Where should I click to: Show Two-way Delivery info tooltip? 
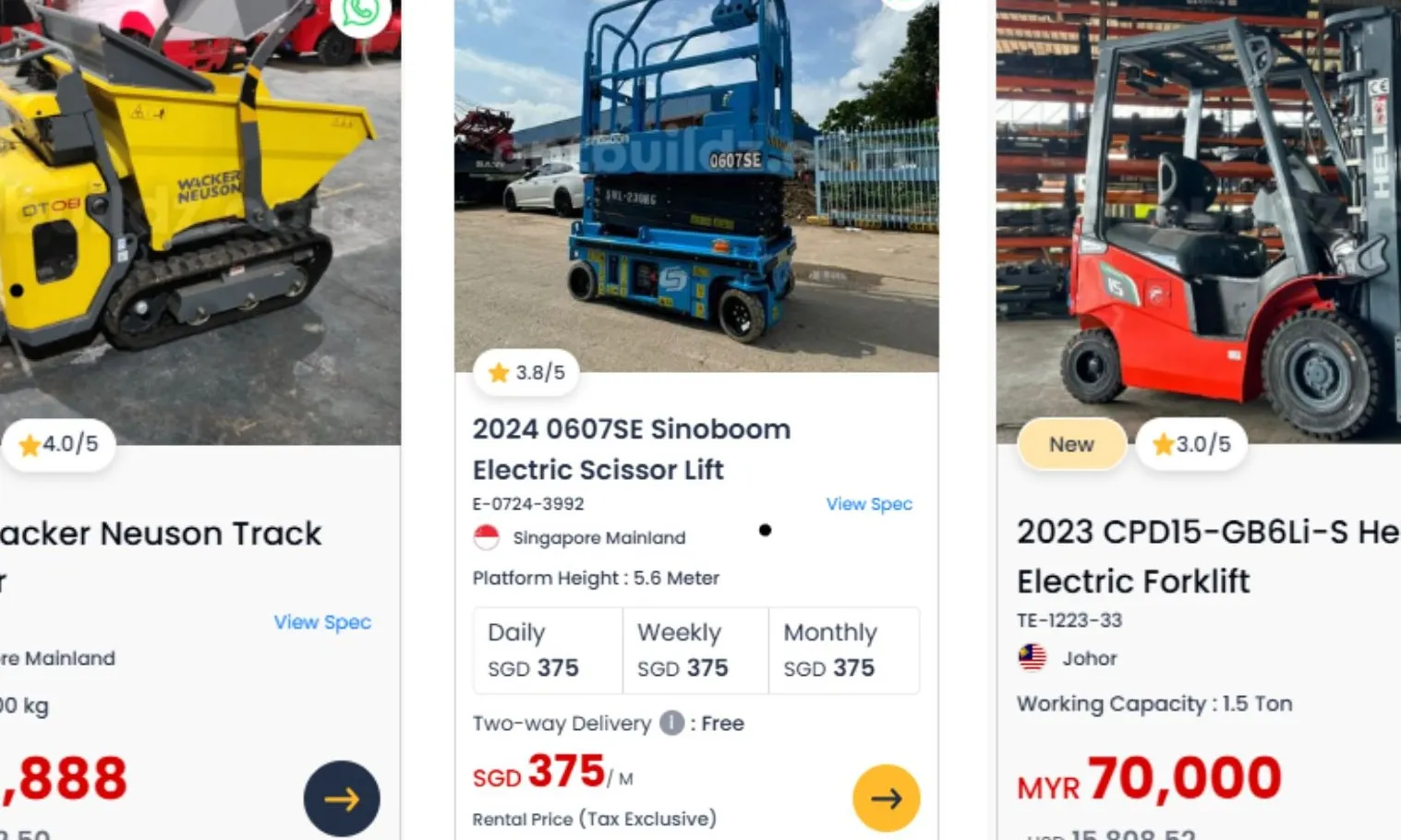[x=671, y=723]
